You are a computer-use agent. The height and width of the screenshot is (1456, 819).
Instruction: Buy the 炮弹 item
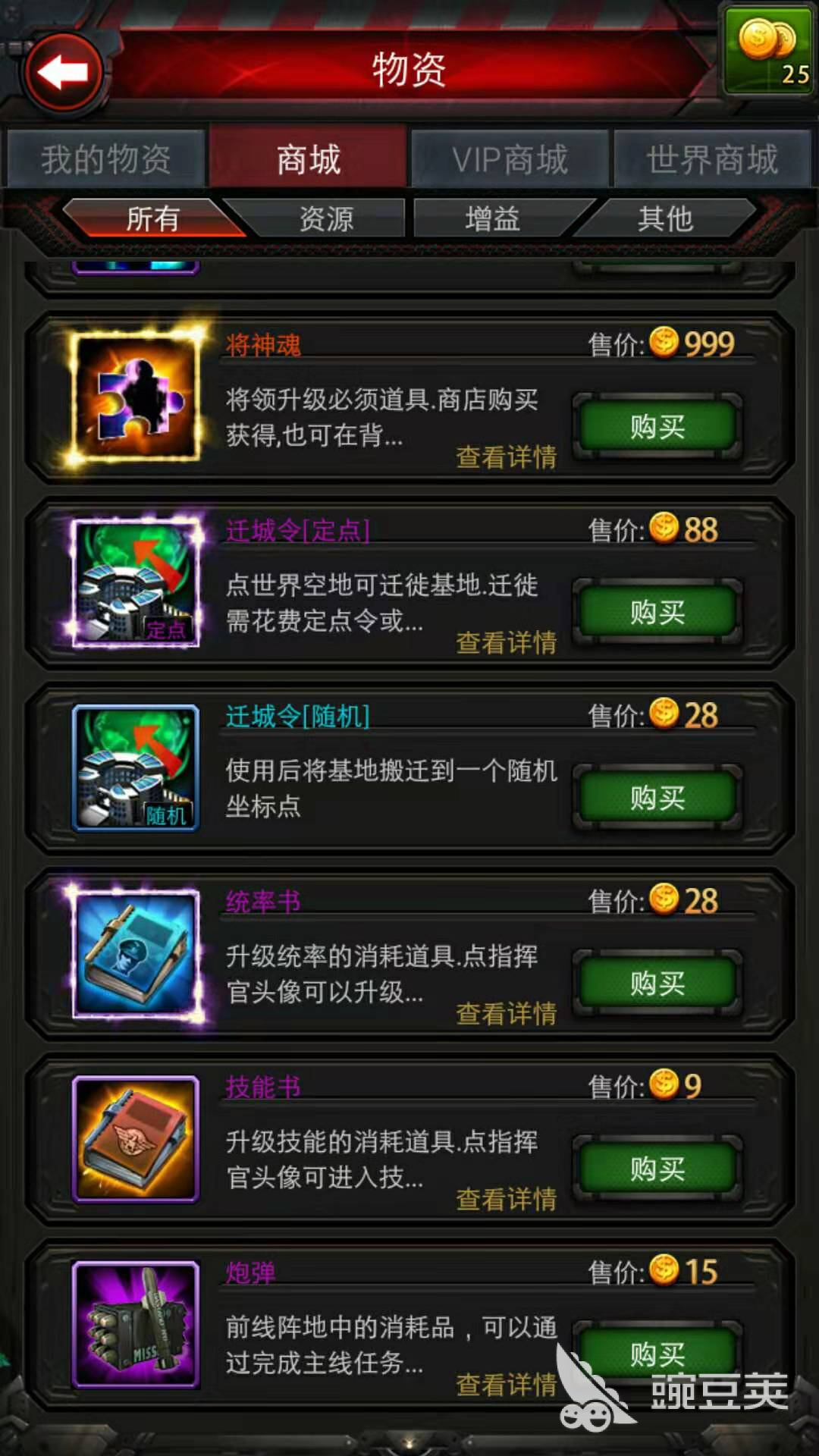tap(657, 1354)
